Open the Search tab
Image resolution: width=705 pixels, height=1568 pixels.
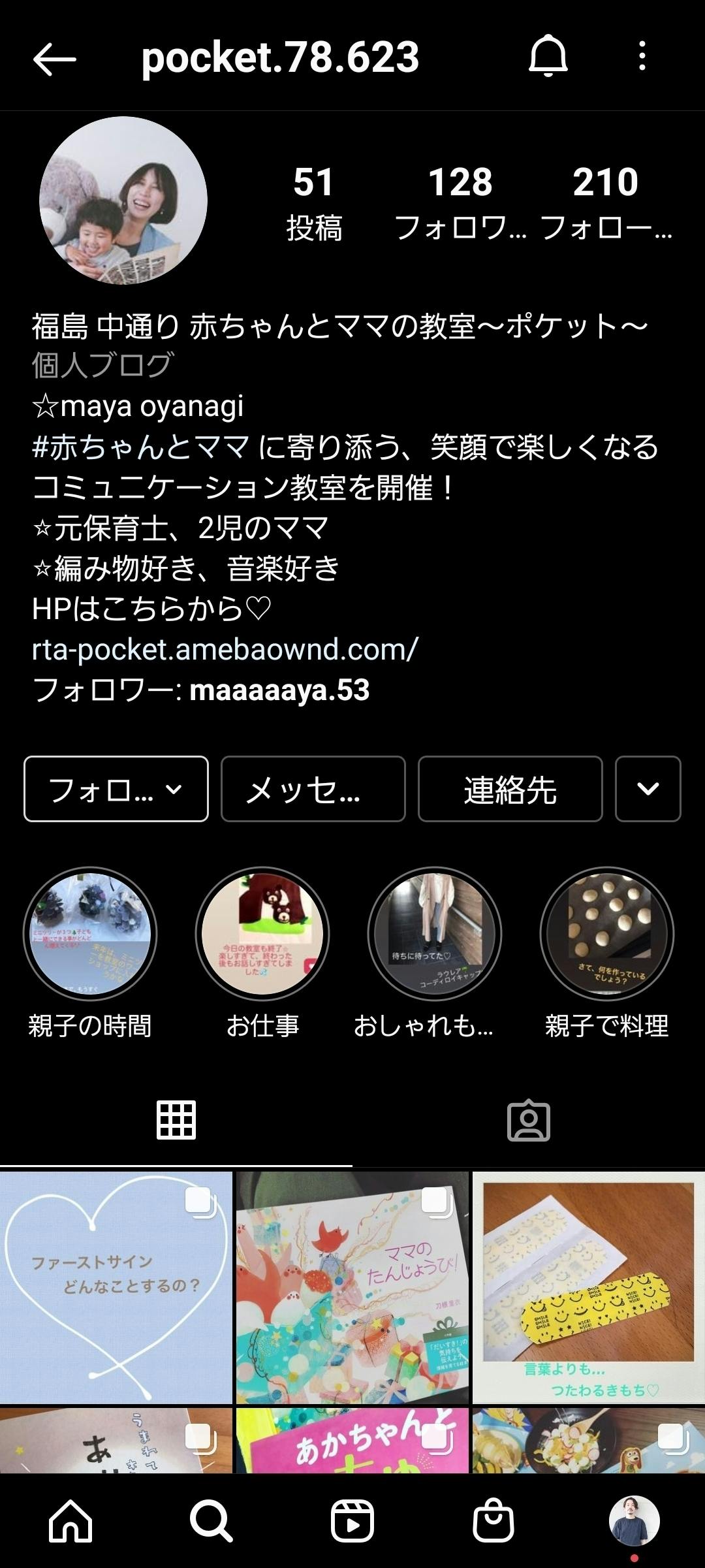(211, 1521)
